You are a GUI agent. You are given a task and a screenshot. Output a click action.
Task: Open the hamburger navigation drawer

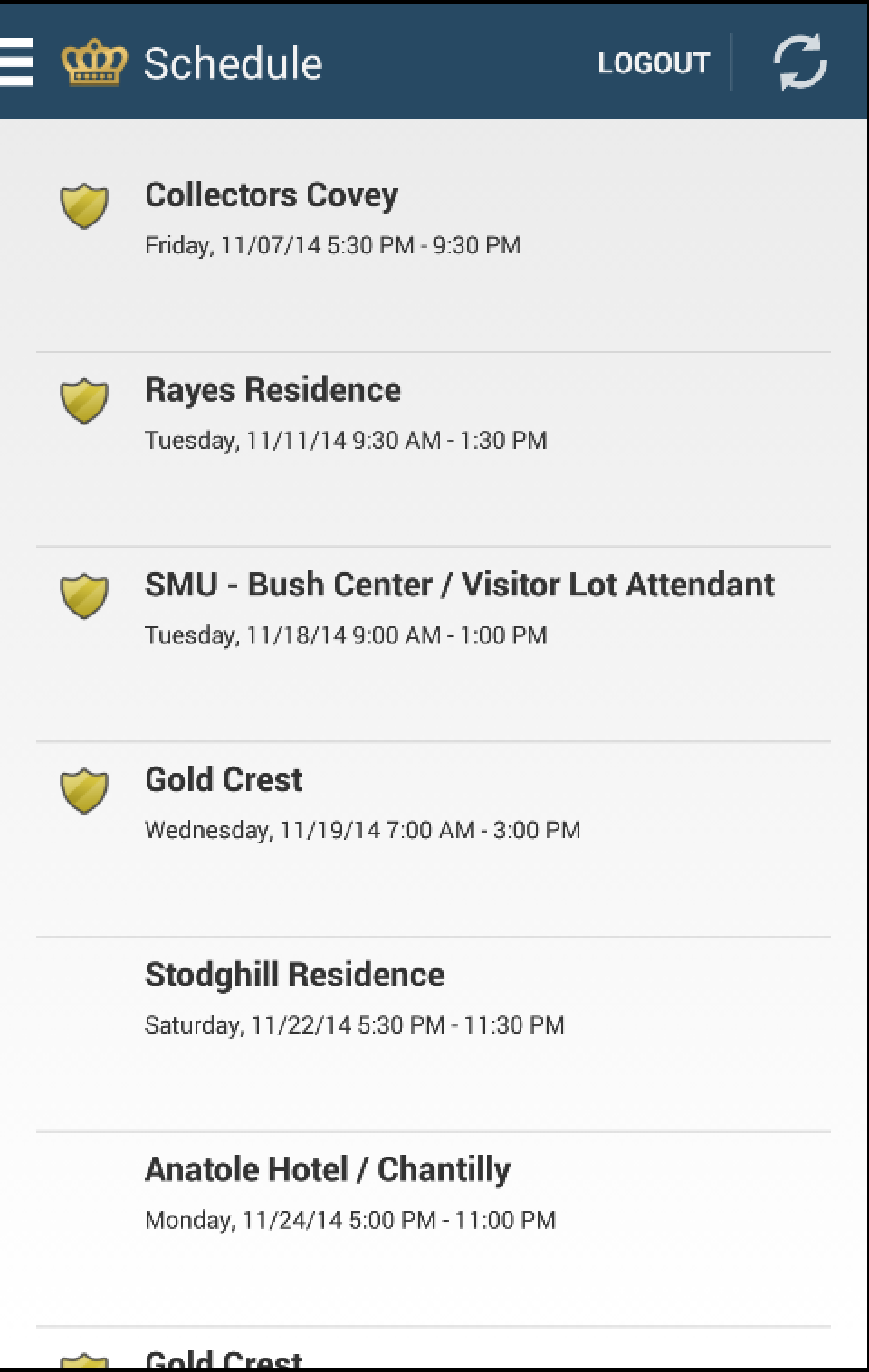(x=16, y=62)
